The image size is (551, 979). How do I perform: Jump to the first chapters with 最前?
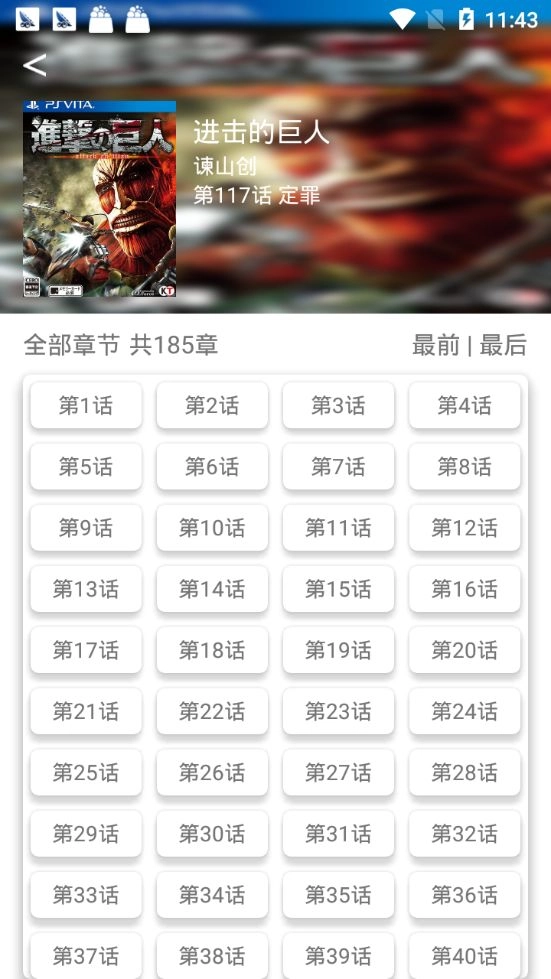click(x=436, y=345)
